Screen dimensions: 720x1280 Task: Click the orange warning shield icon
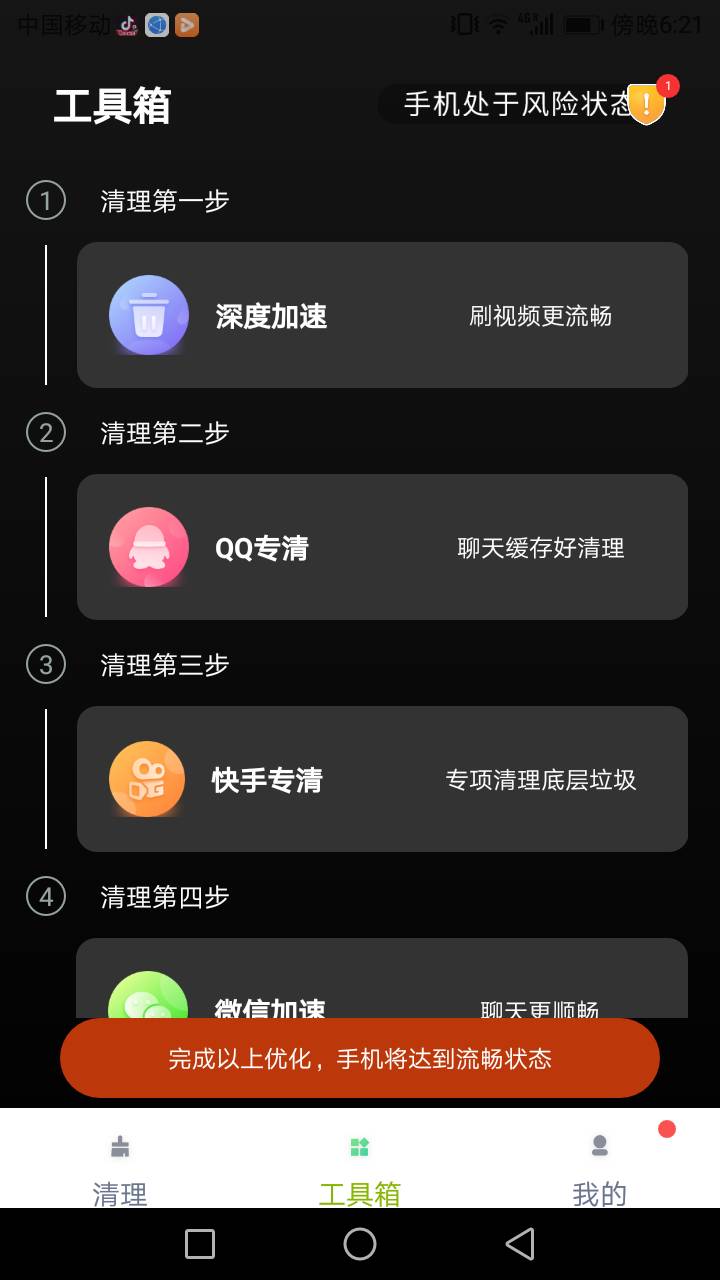click(x=645, y=104)
